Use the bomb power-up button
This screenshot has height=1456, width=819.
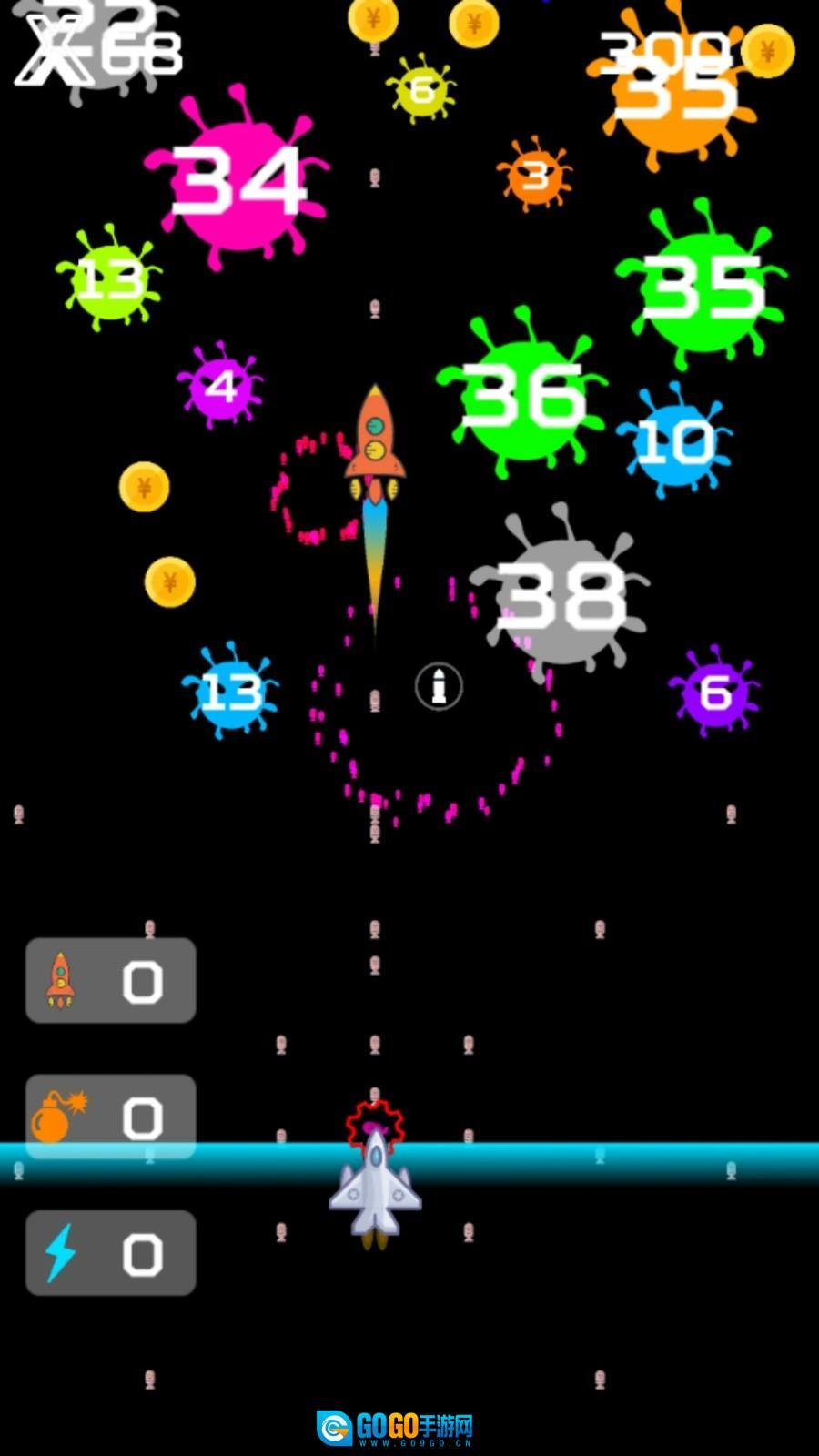tap(110, 1117)
